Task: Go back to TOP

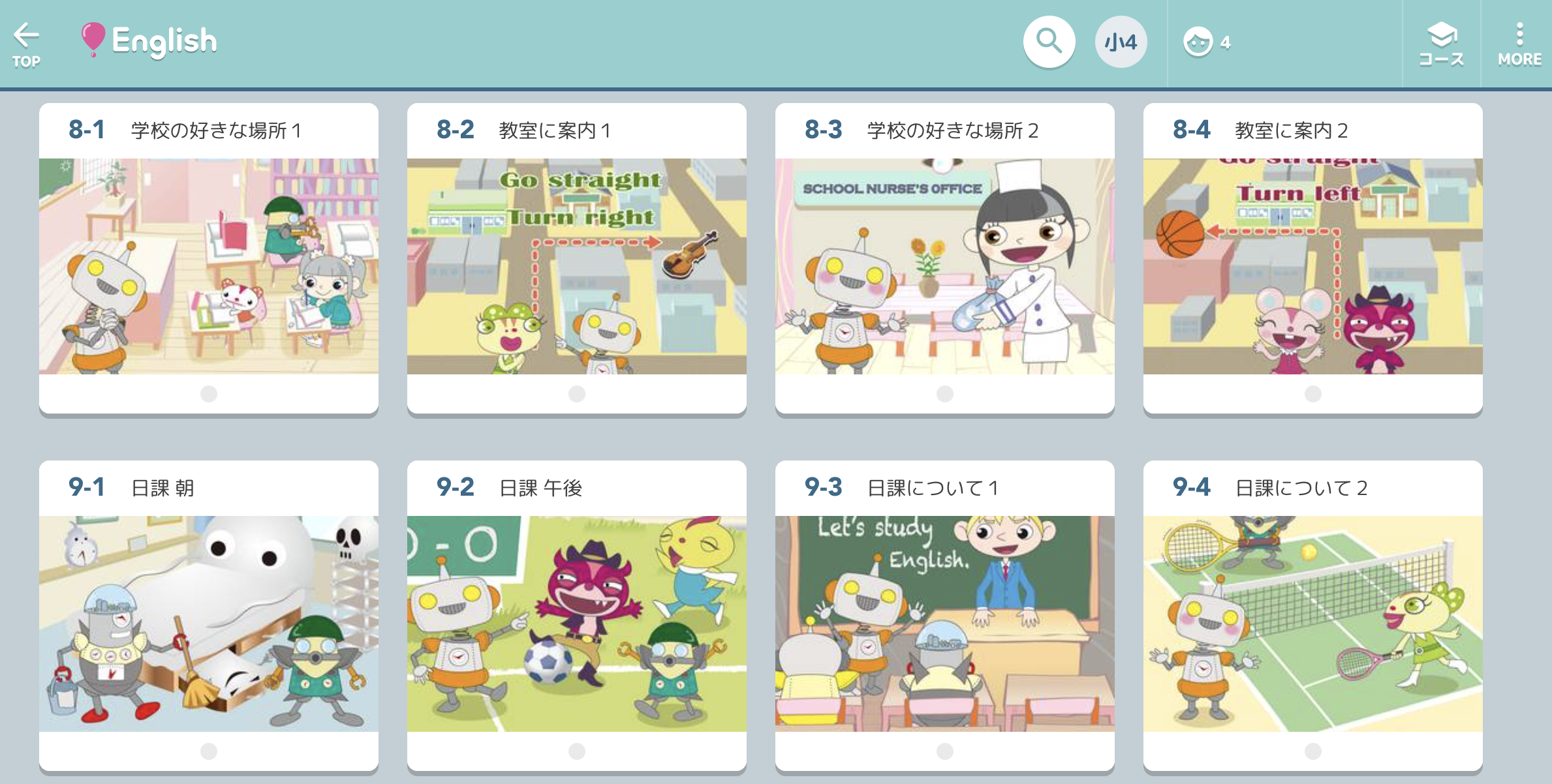Action: click(26, 44)
